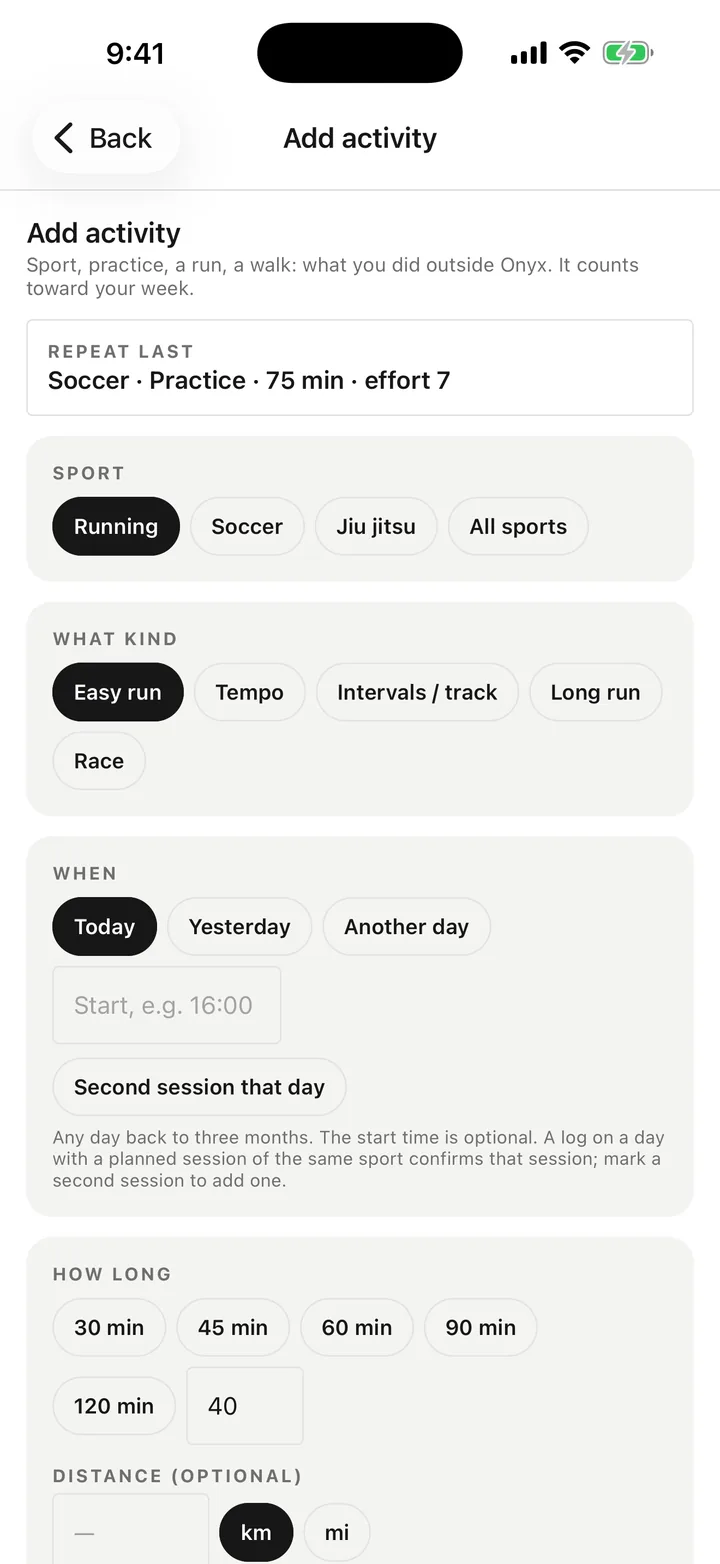Mark as Second session that day
This screenshot has width=720, height=1564.
199,1087
